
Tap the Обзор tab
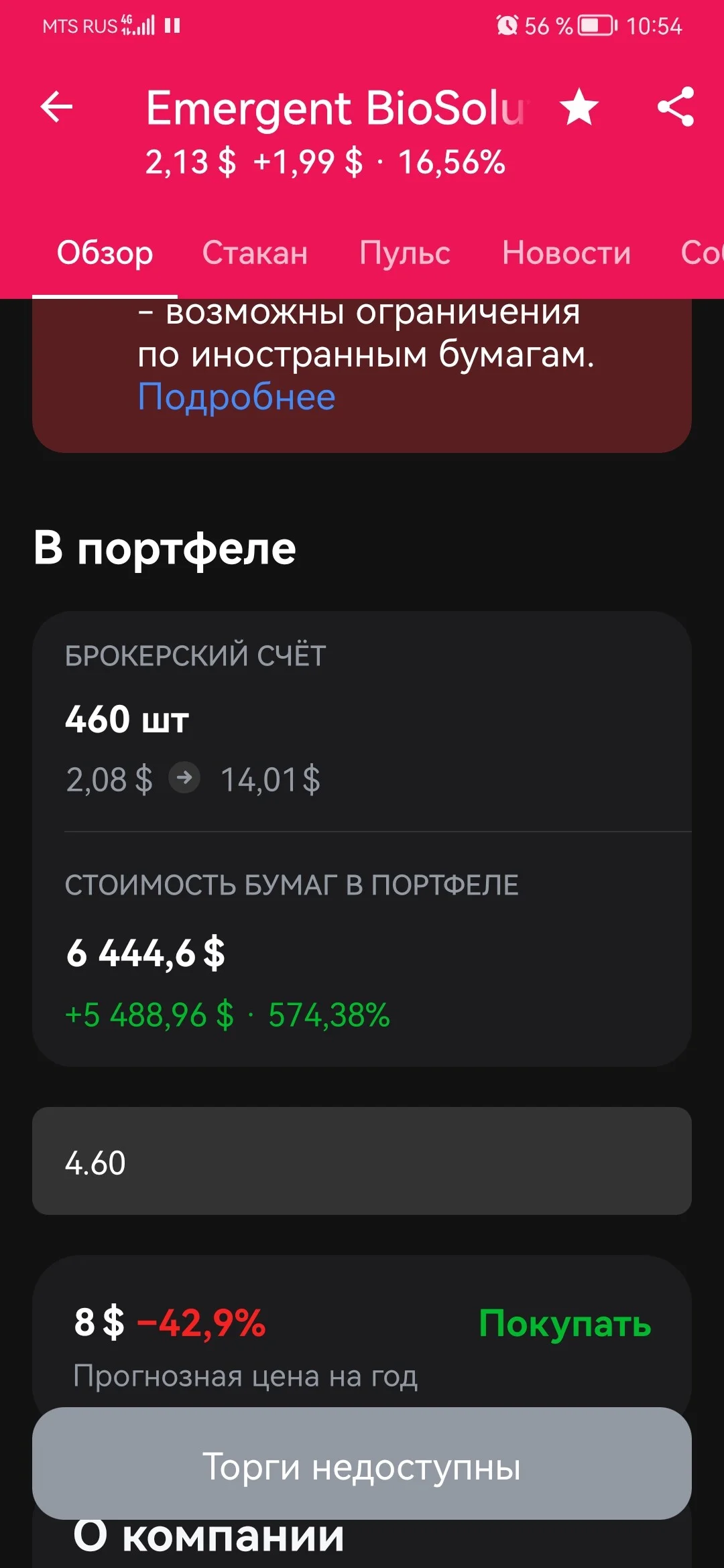click(x=105, y=253)
